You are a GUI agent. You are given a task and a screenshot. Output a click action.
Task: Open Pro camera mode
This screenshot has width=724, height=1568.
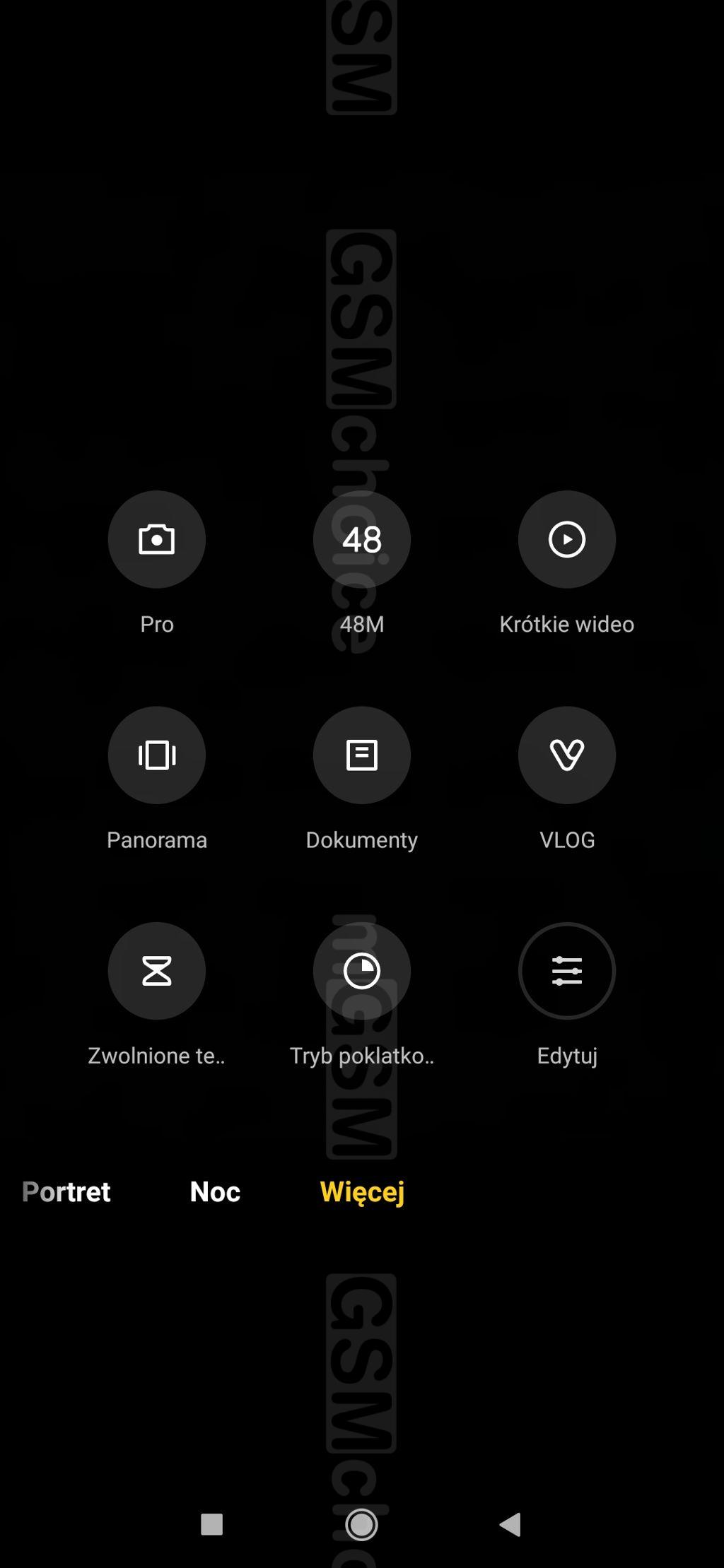[x=156, y=540]
